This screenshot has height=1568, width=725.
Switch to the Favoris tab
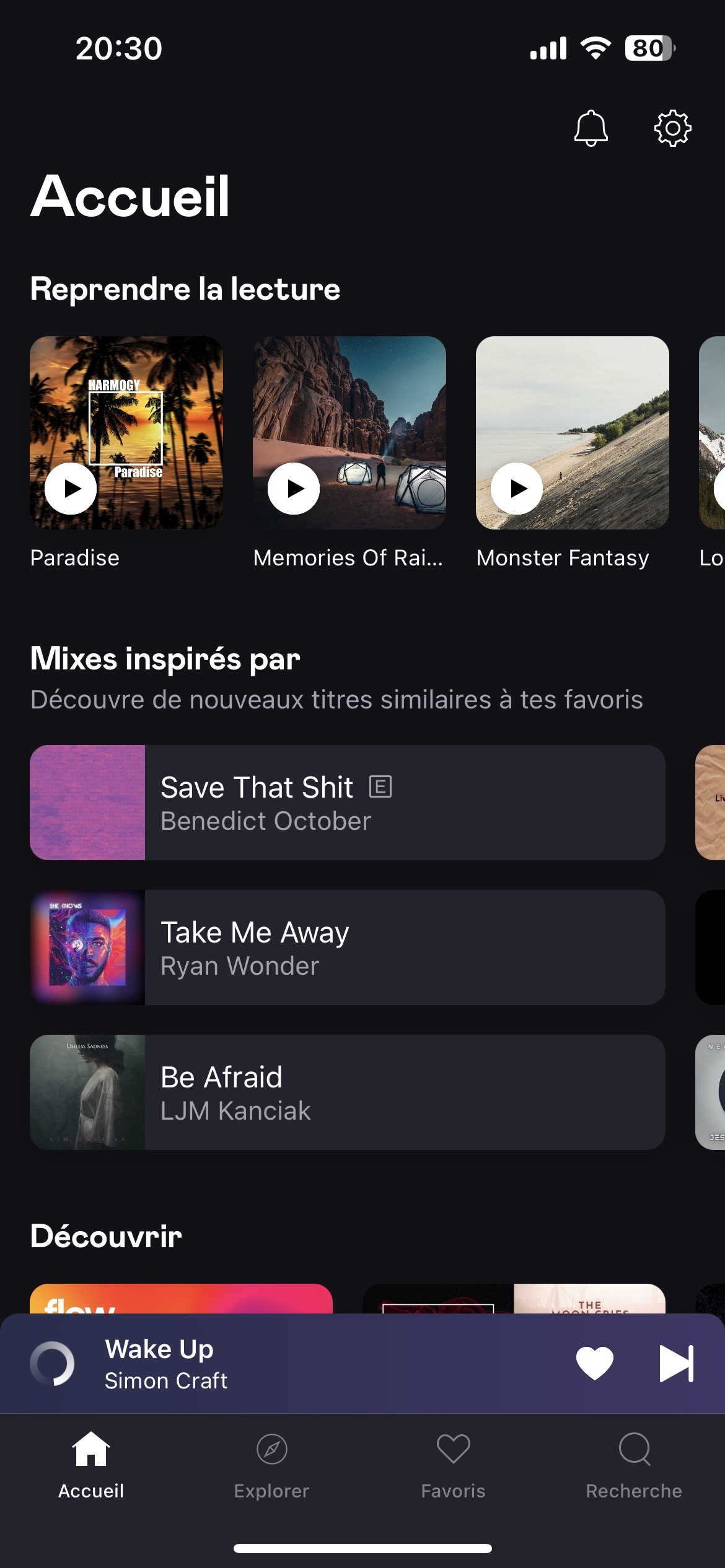453,1465
